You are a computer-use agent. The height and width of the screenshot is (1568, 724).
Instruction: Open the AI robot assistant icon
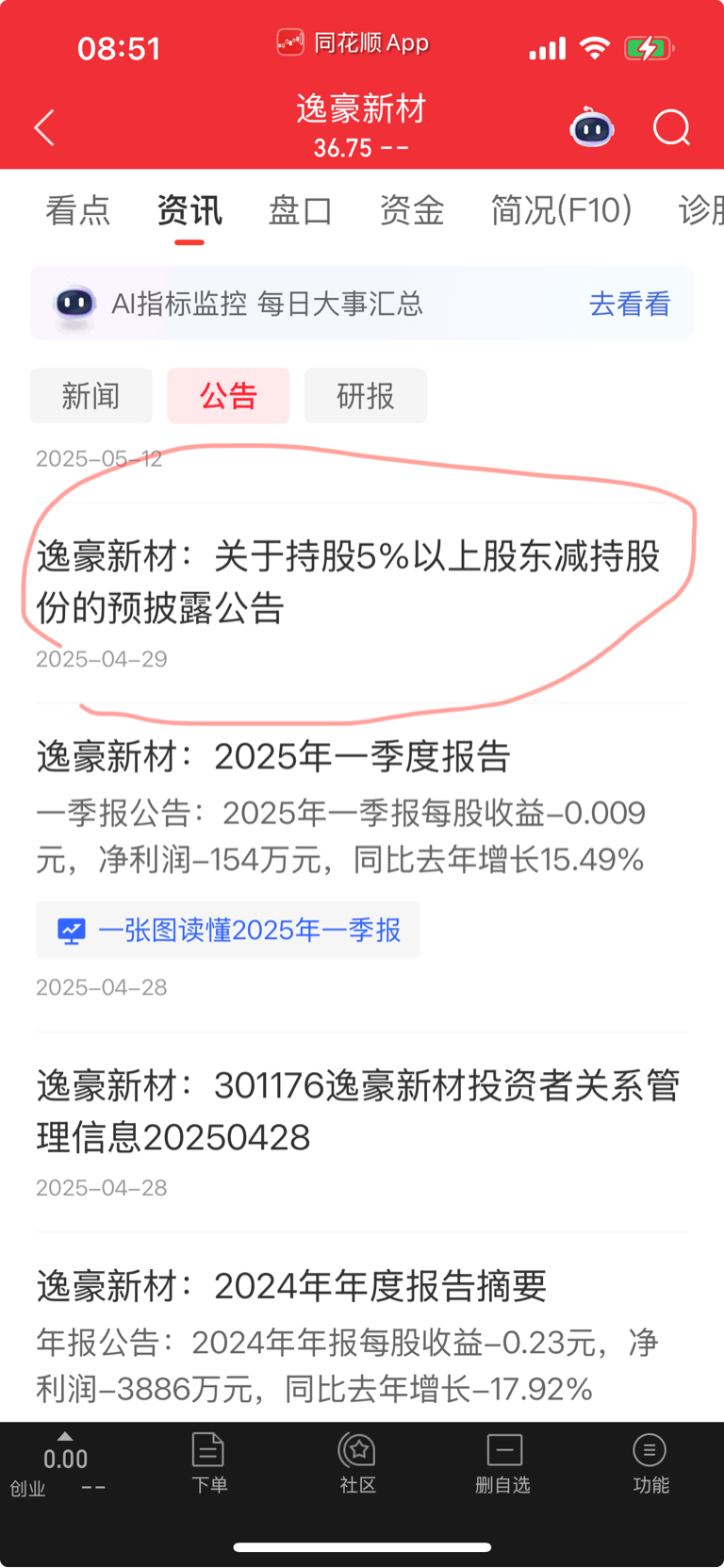click(592, 128)
